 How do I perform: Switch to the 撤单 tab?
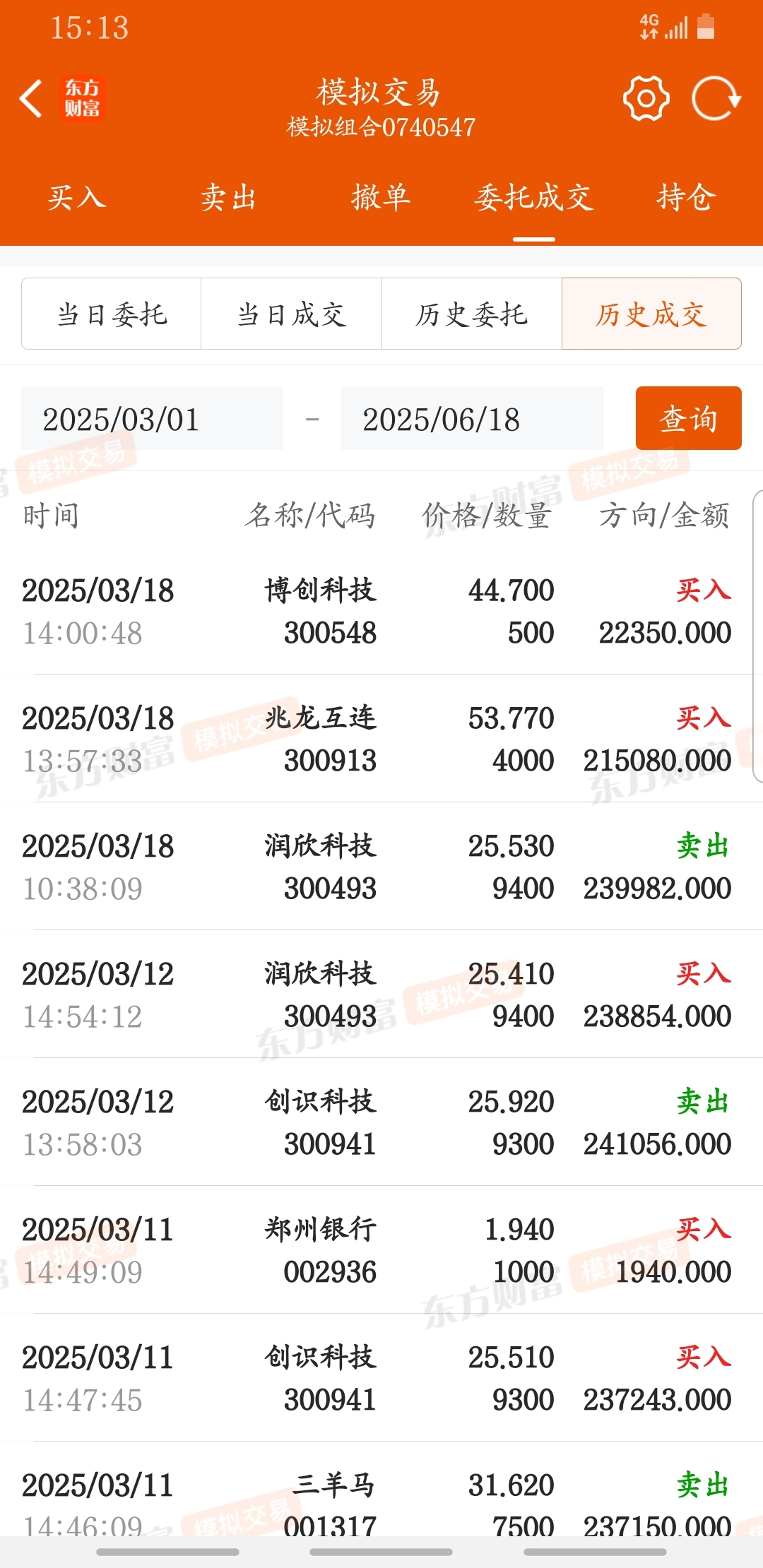click(381, 197)
